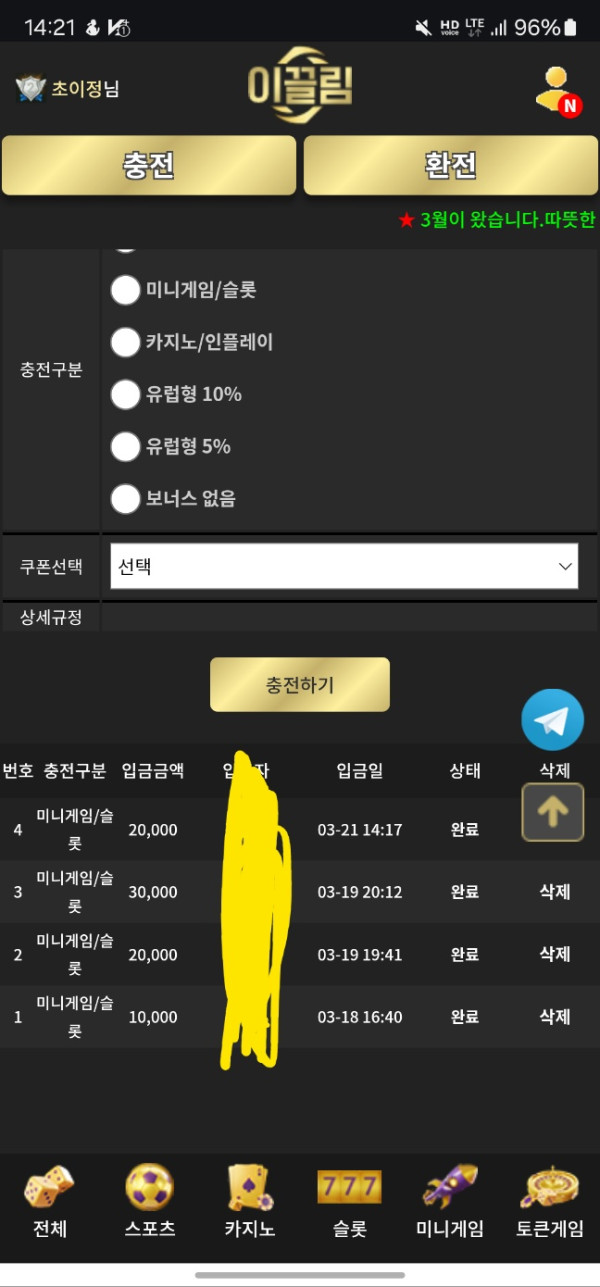Open the Telegram floating icon
Viewport: 600px width, 1287px height.
552,720
